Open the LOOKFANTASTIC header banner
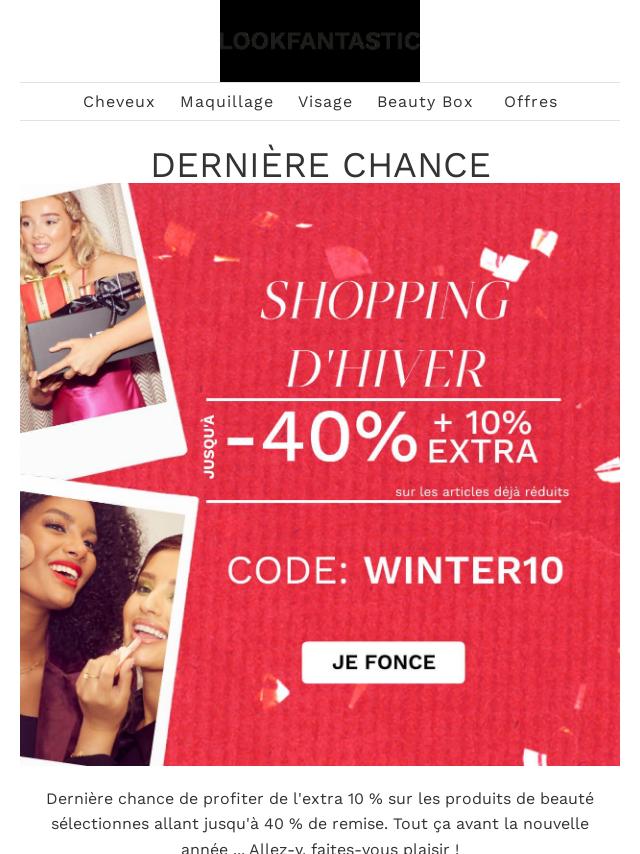Screen dimensions: 640x854 (320, 41)
